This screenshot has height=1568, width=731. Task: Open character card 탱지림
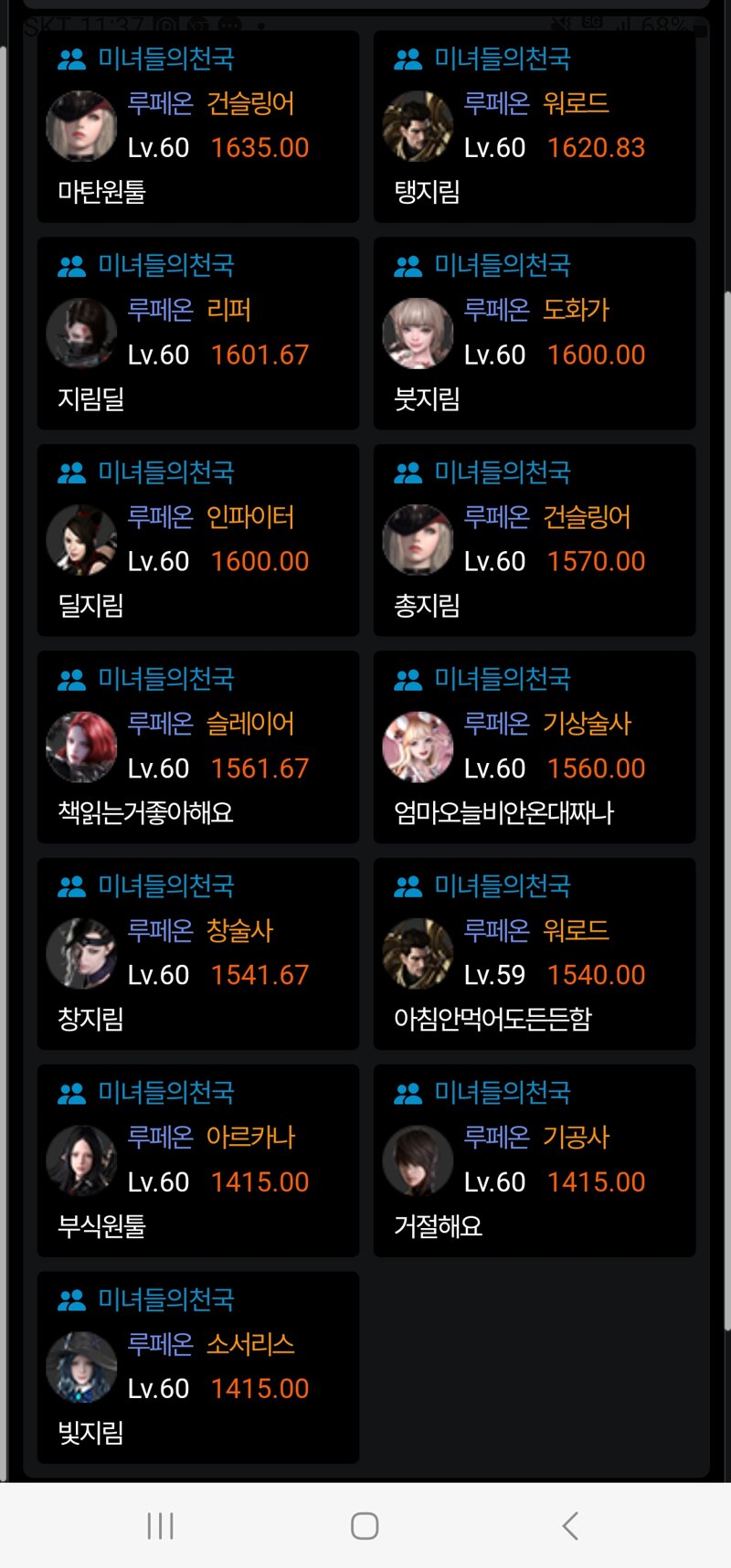(534, 126)
